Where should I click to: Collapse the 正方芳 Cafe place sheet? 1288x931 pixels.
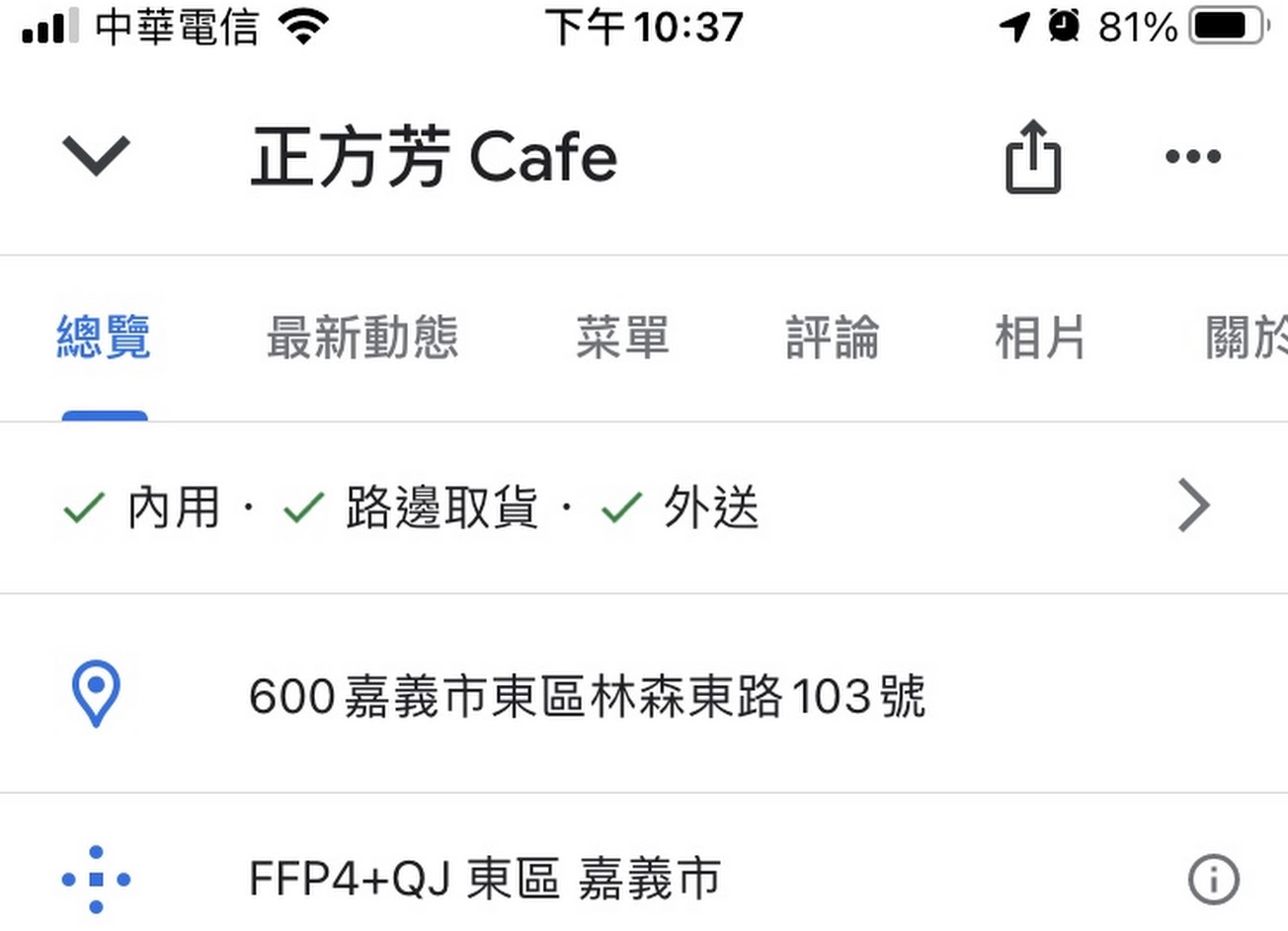tap(96, 156)
